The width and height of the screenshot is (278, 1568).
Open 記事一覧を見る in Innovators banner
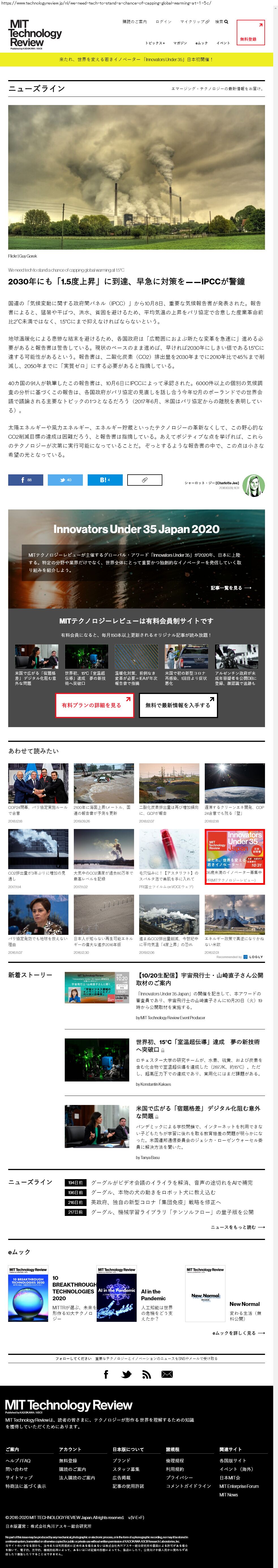pos(230,588)
